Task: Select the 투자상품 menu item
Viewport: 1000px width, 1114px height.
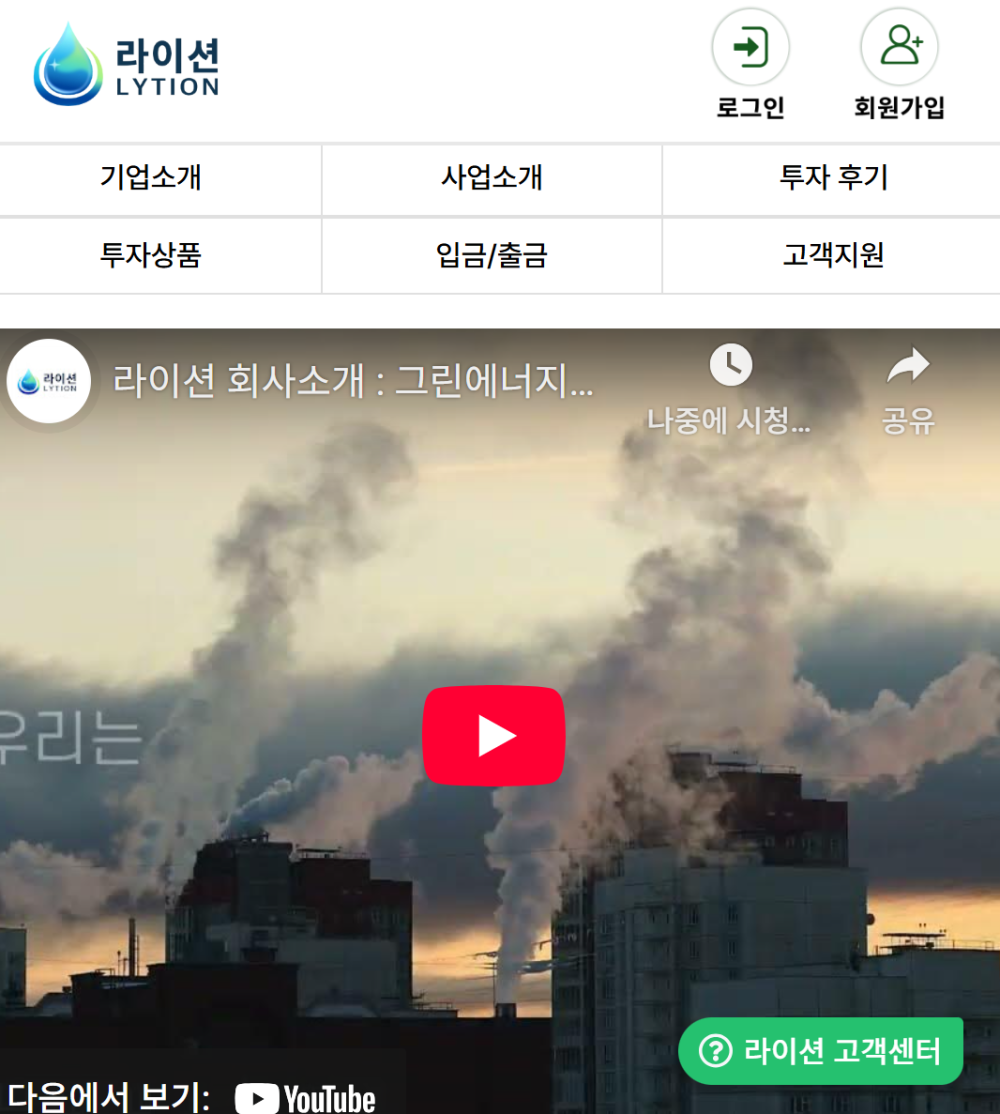Action: point(151,255)
